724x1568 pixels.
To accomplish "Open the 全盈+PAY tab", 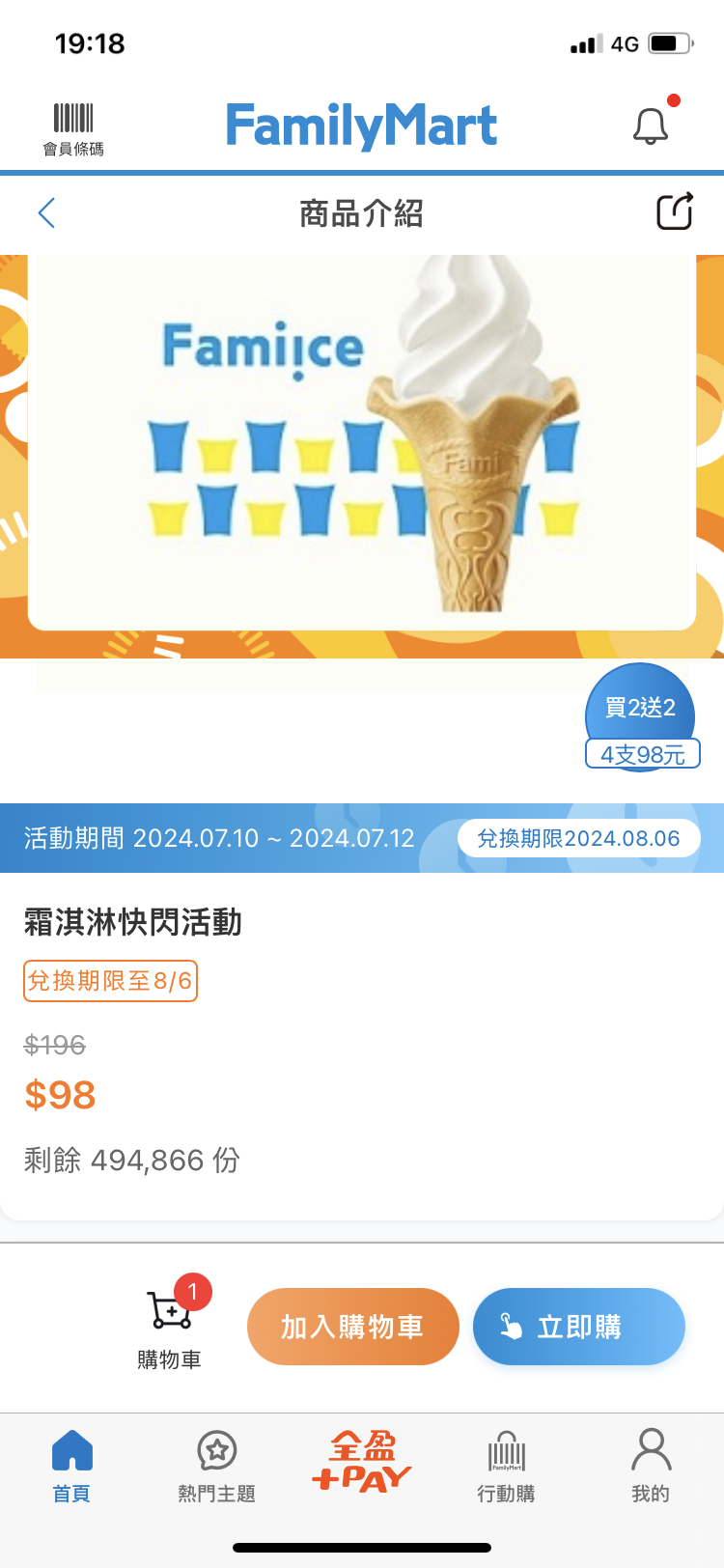I will point(362,1462).
